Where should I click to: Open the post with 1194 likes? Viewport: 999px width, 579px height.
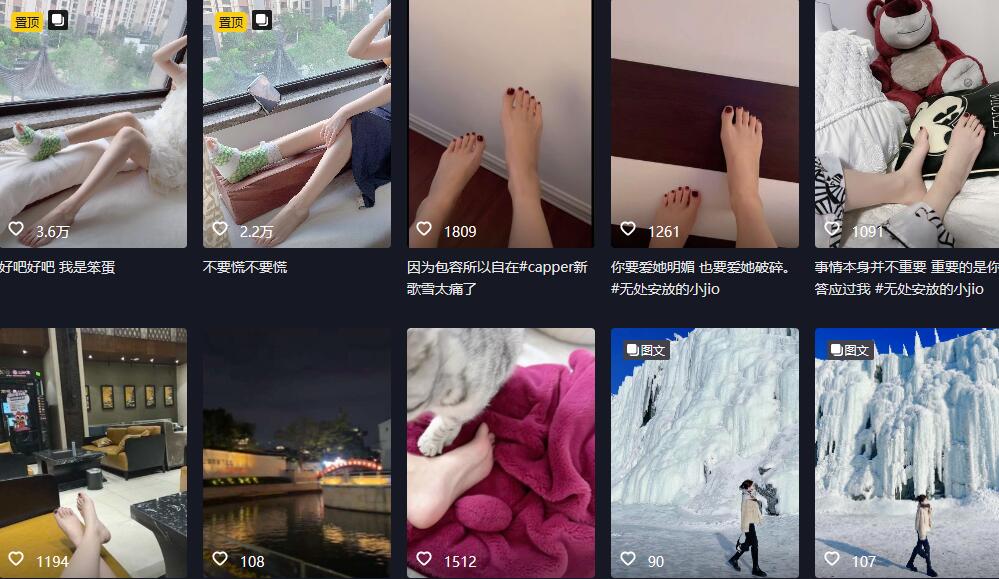point(93,450)
